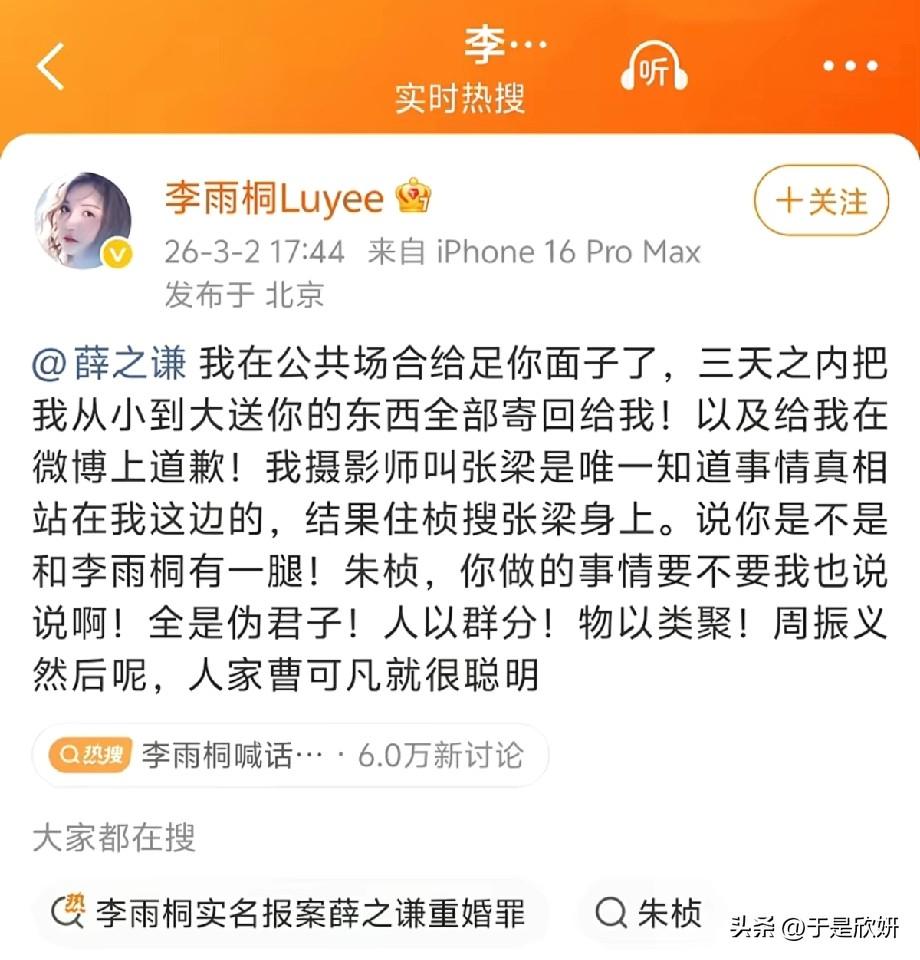Open the three-dot more options menu
920x960 pixels.
(x=852, y=64)
